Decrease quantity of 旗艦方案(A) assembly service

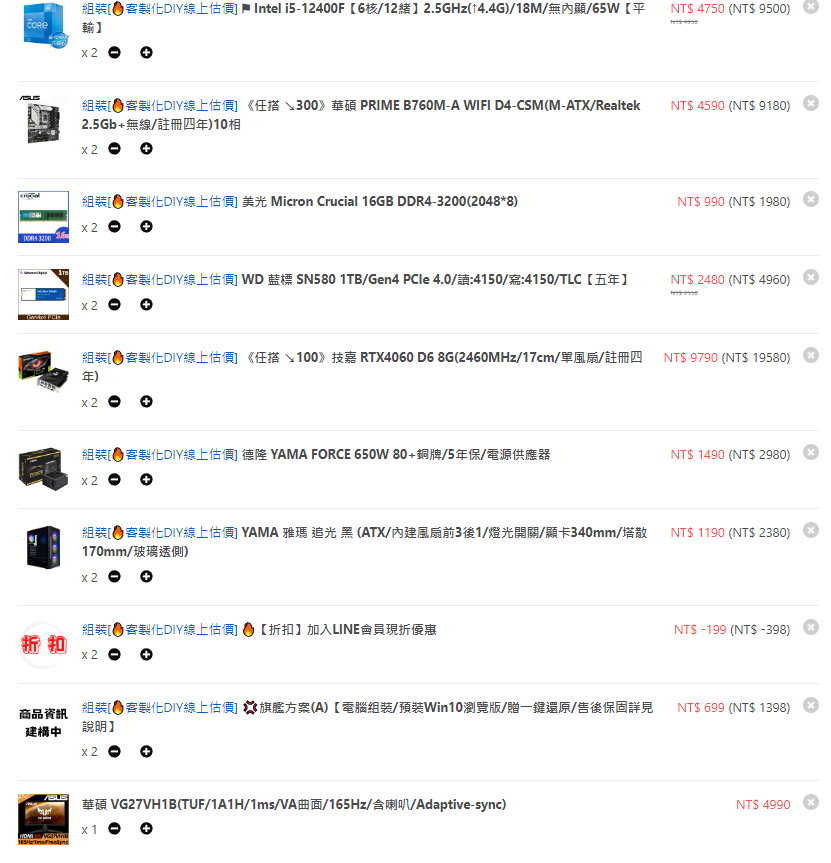click(x=114, y=752)
